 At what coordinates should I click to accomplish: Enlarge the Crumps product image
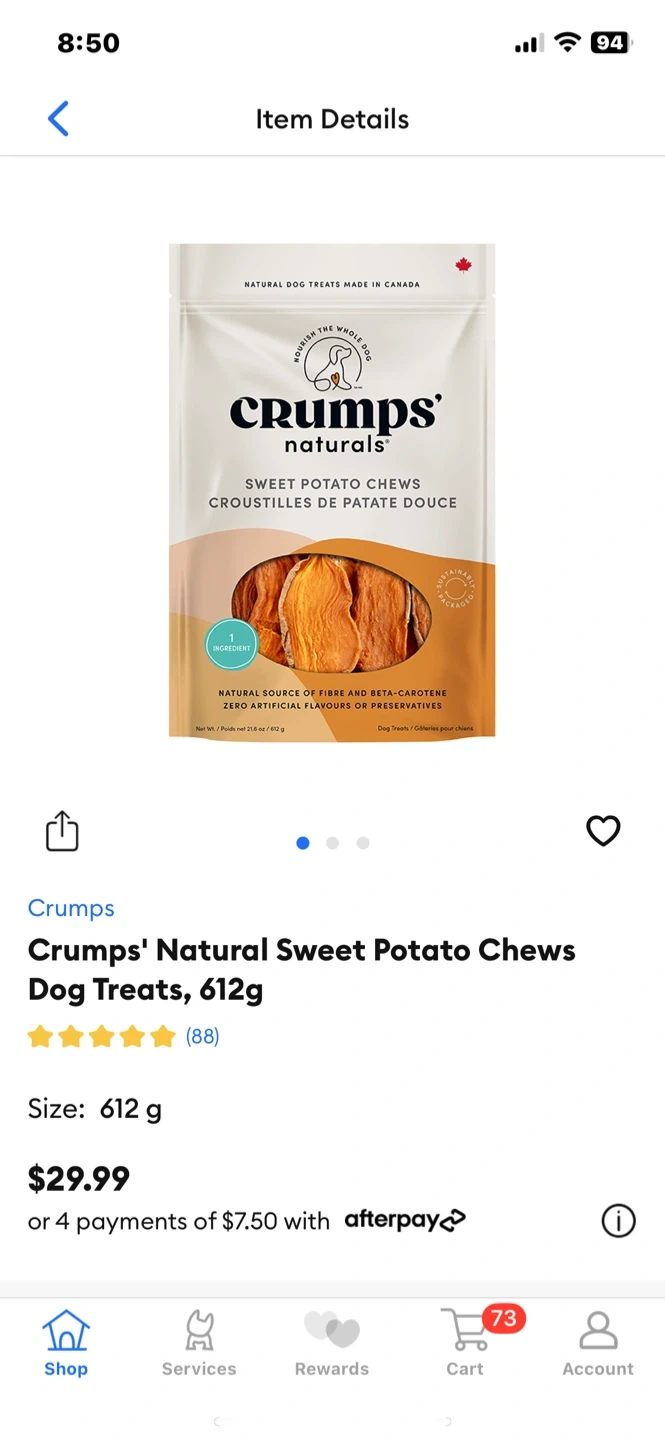click(x=332, y=492)
